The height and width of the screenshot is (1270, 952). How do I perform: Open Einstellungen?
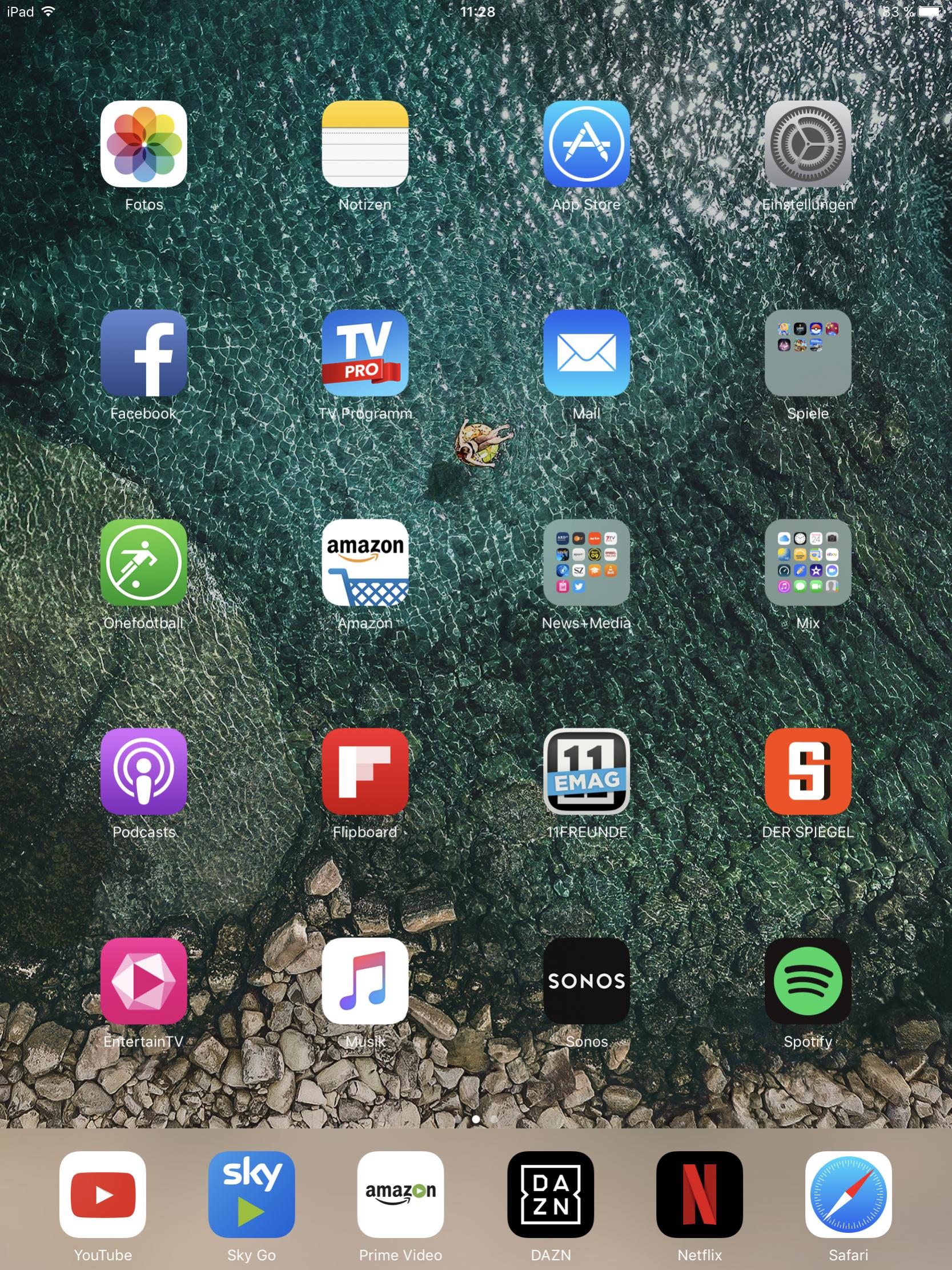pos(808,143)
